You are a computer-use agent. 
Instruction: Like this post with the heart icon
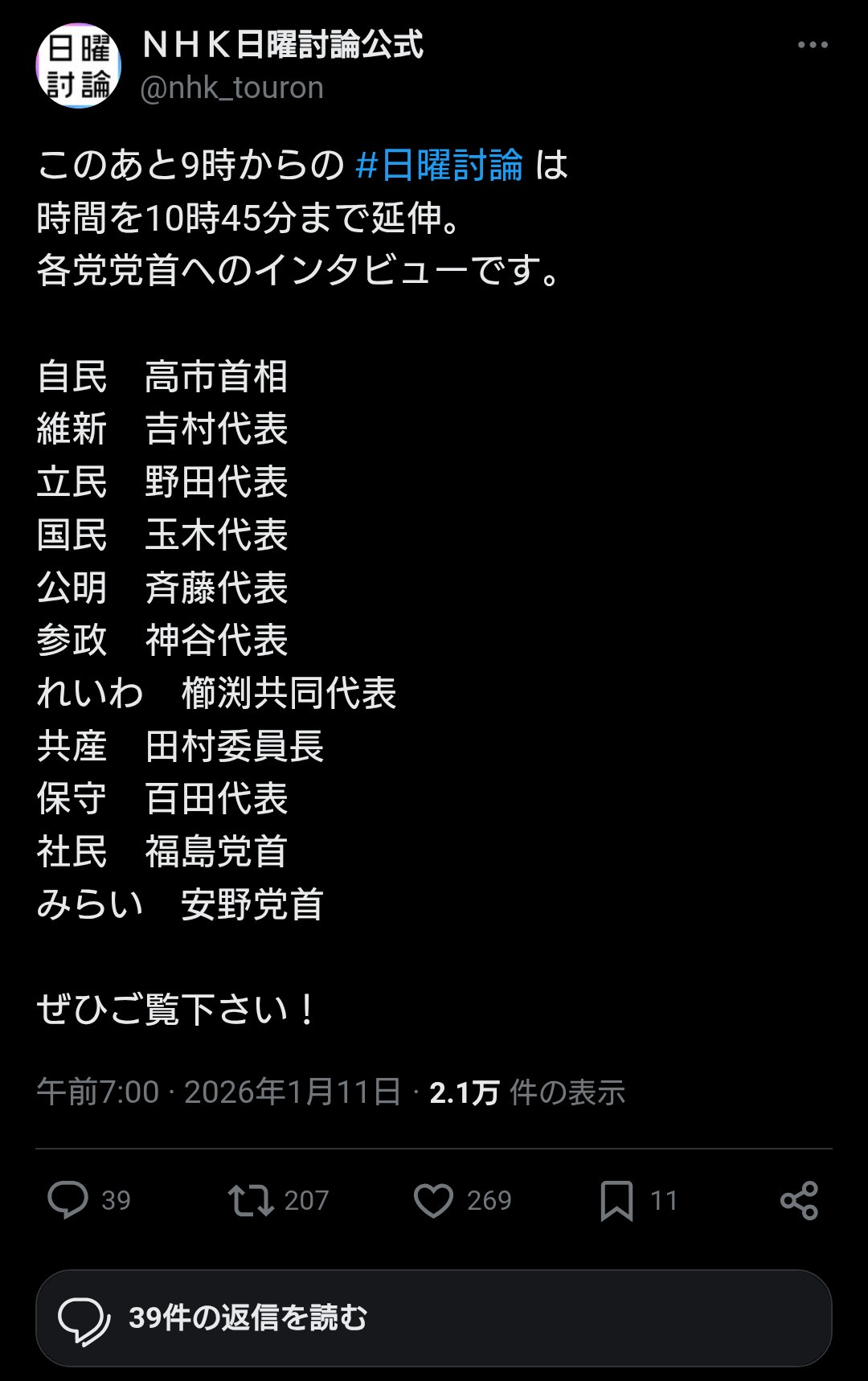tap(434, 1200)
